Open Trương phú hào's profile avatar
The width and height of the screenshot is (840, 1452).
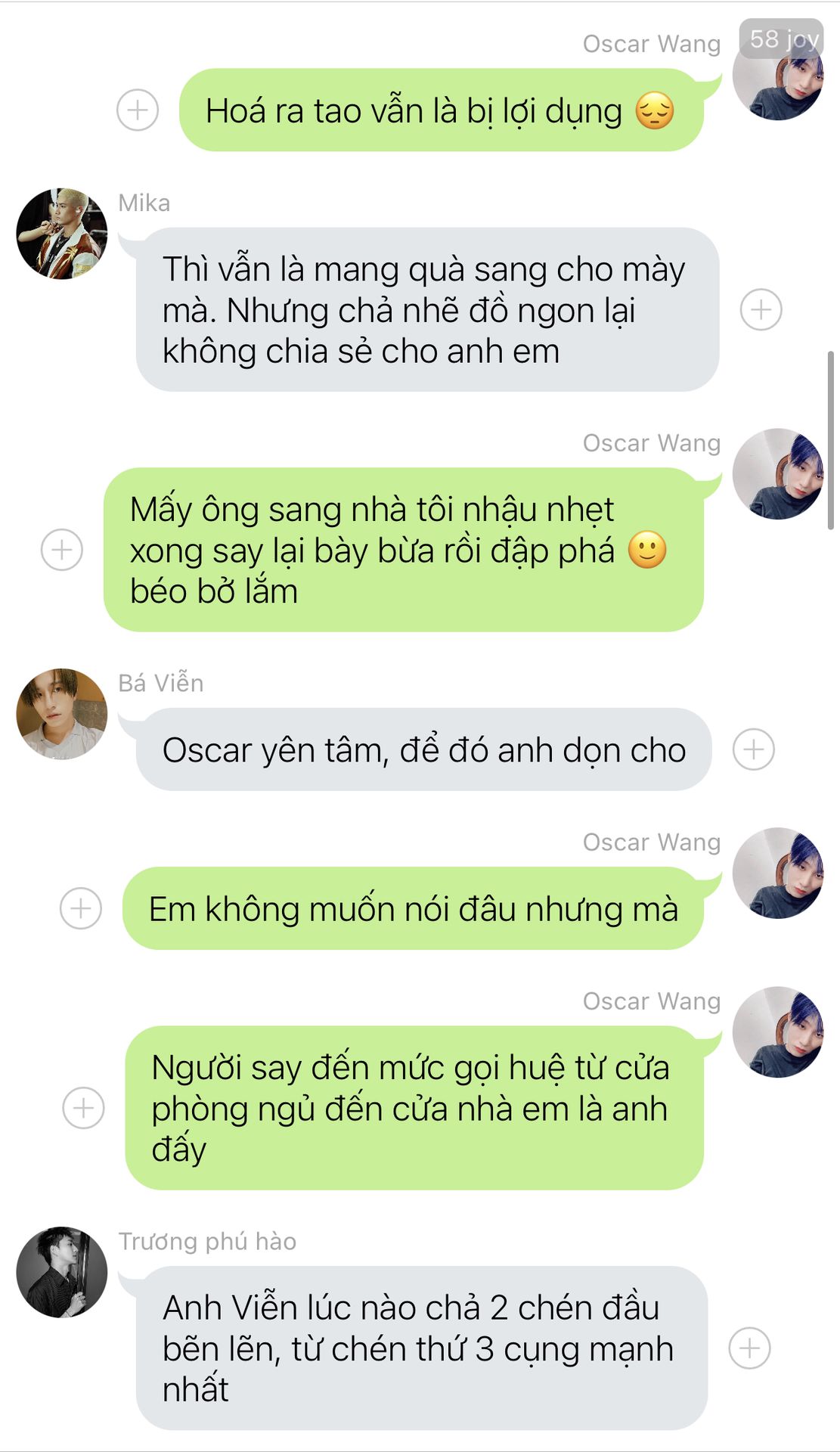coord(62,1272)
